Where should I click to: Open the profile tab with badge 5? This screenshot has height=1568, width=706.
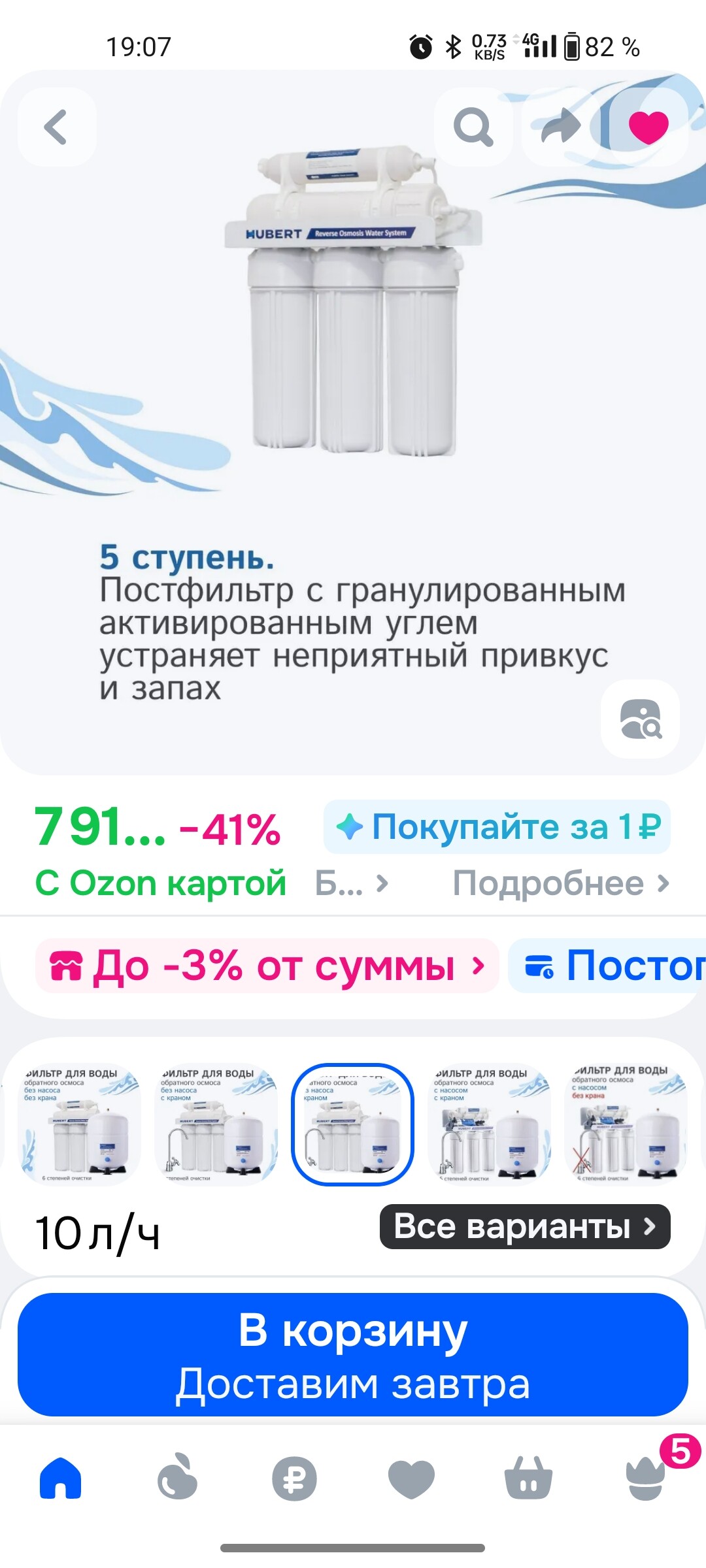pyautogui.click(x=645, y=1478)
